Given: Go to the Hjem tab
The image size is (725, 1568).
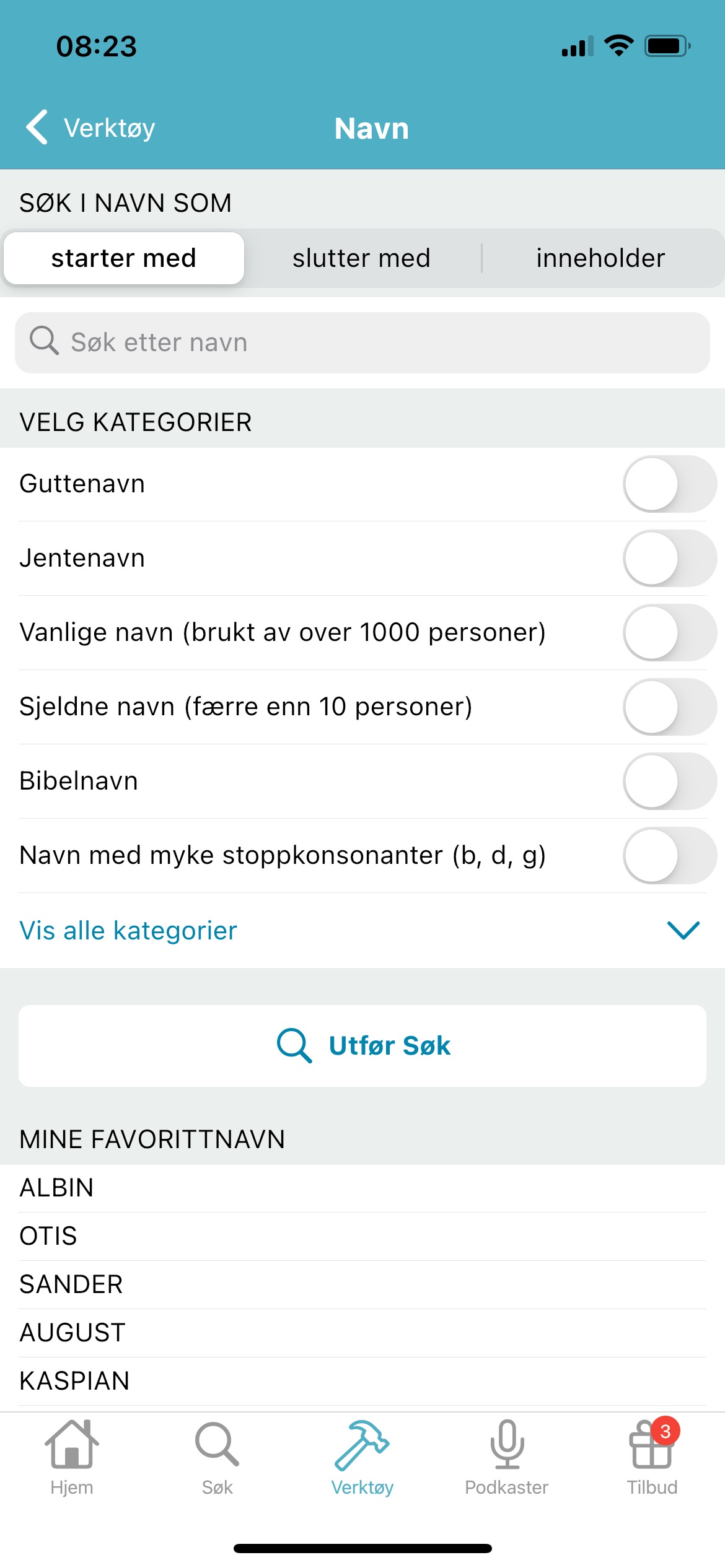Looking at the screenshot, I should [x=72, y=1458].
